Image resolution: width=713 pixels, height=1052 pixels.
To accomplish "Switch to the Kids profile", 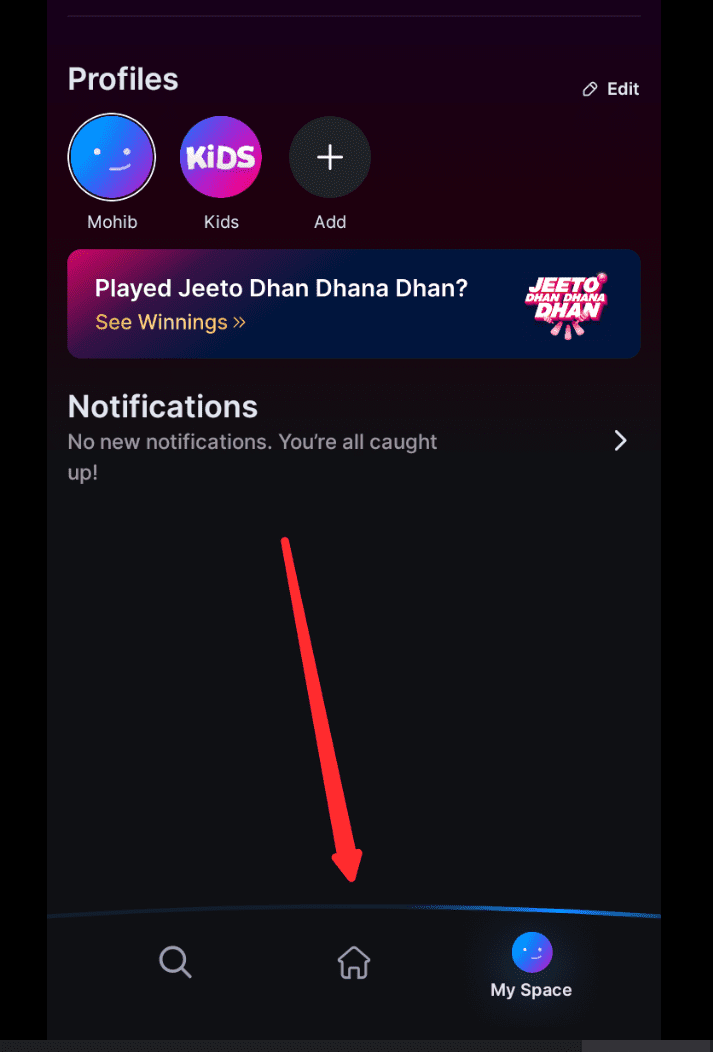I will pyautogui.click(x=221, y=157).
